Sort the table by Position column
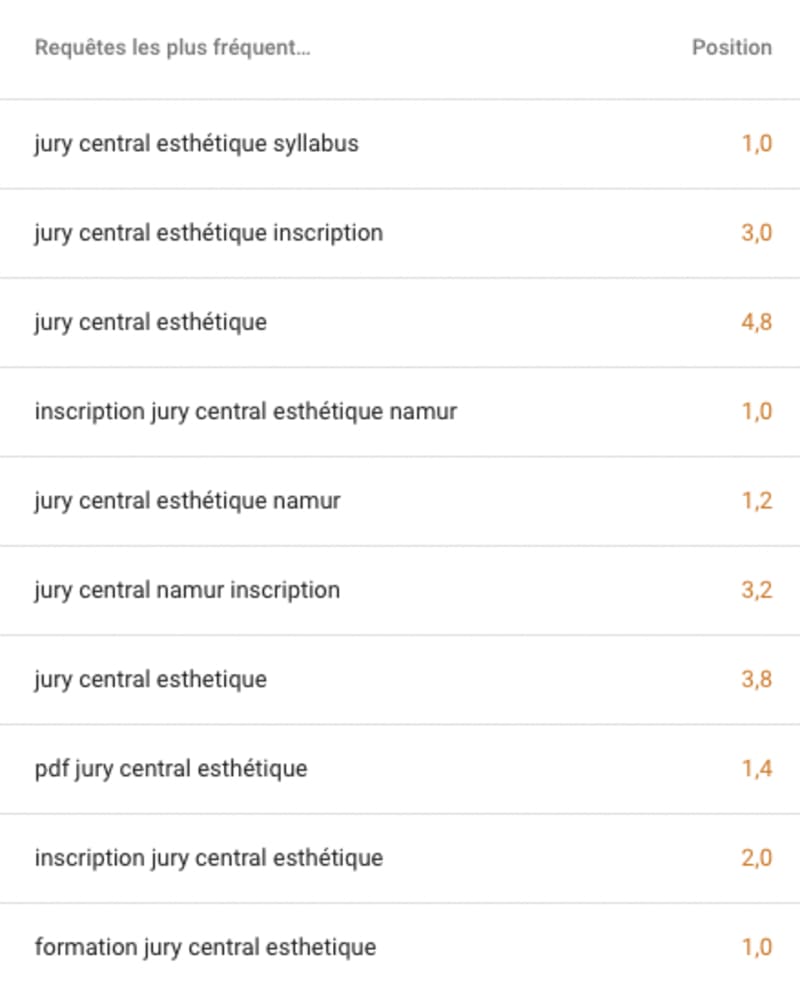 [x=731, y=48]
